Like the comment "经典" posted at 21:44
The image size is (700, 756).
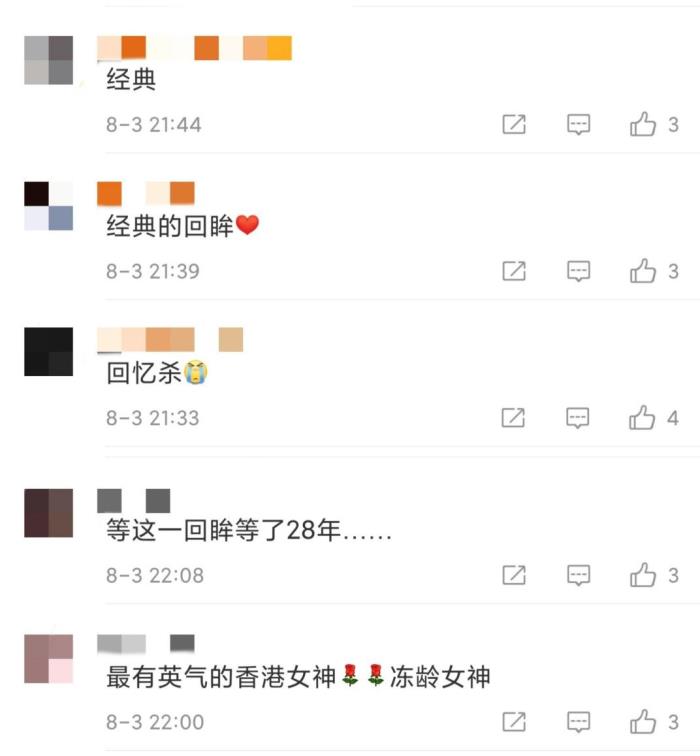click(x=643, y=125)
